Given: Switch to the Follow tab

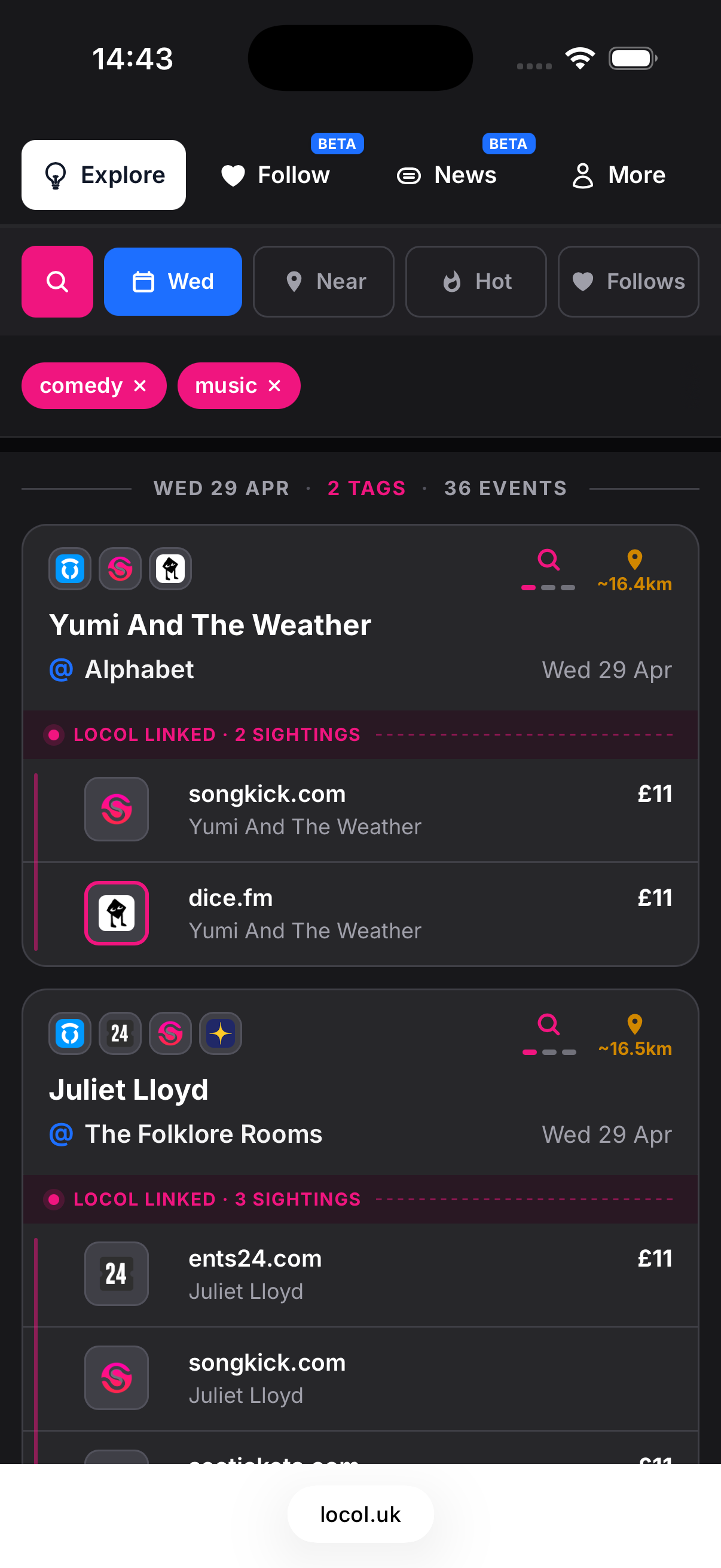Looking at the screenshot, I should [276, 175].
